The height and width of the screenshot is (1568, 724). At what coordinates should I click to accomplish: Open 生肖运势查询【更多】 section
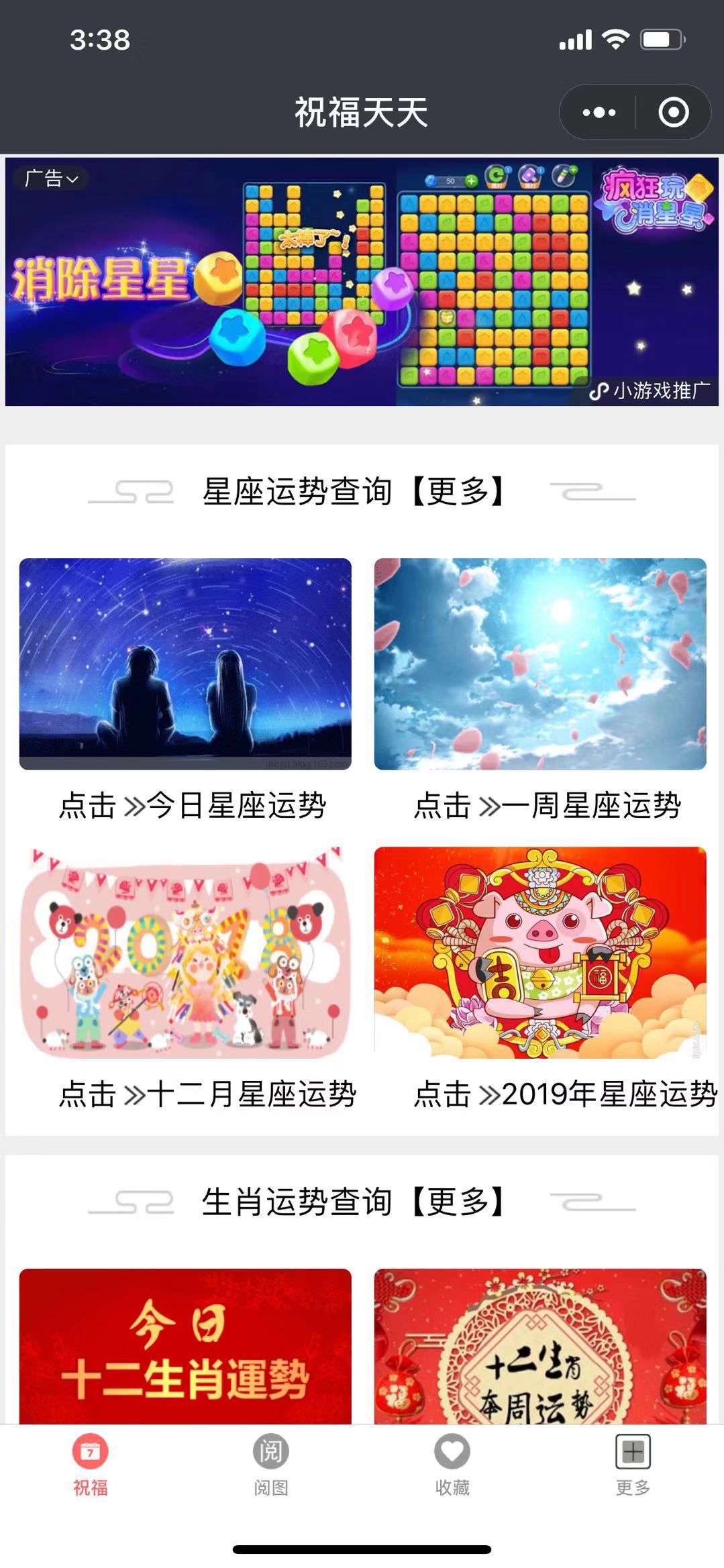[354, 1201]
